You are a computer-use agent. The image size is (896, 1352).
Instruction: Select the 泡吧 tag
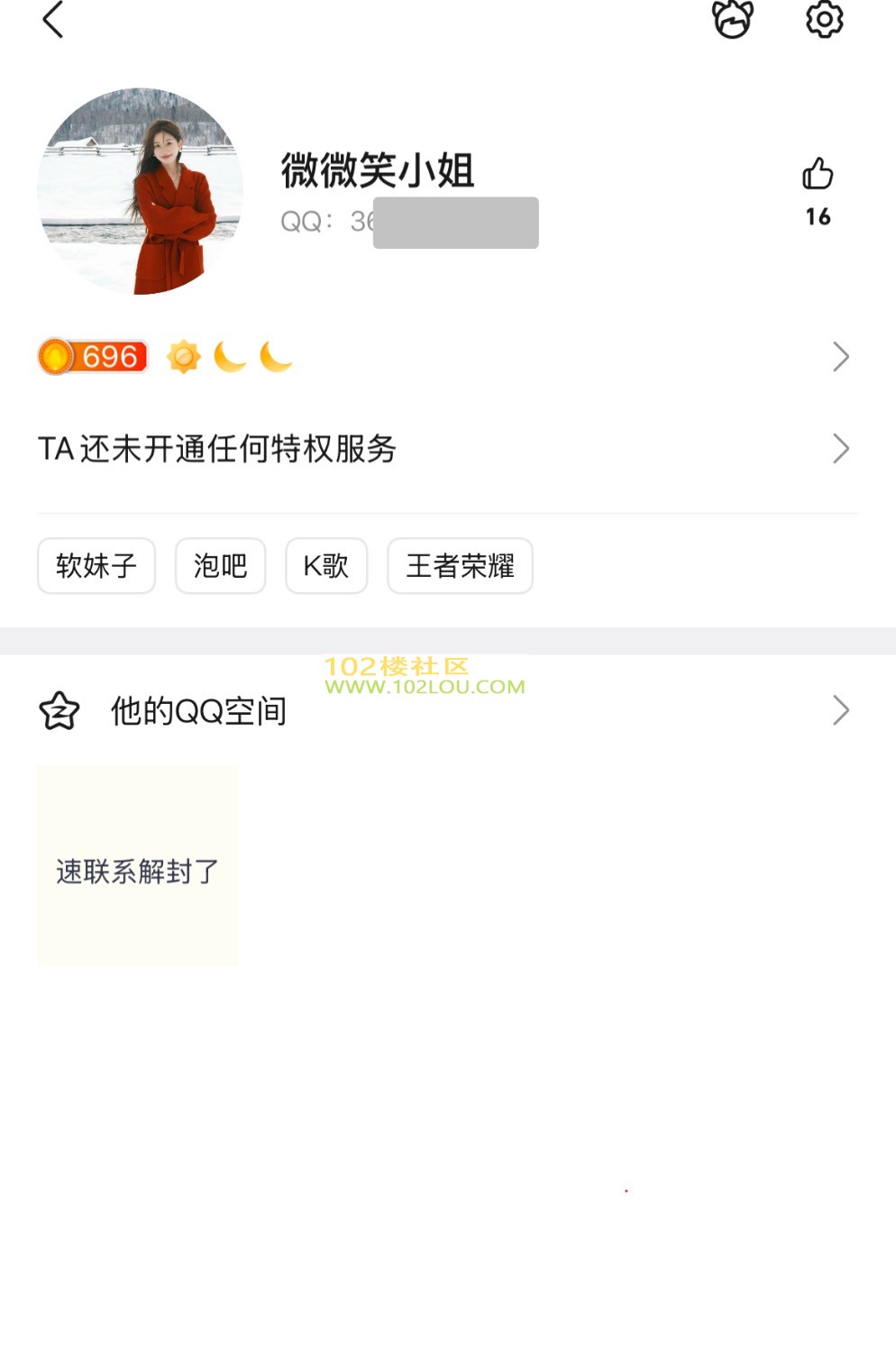coord(220,566)
